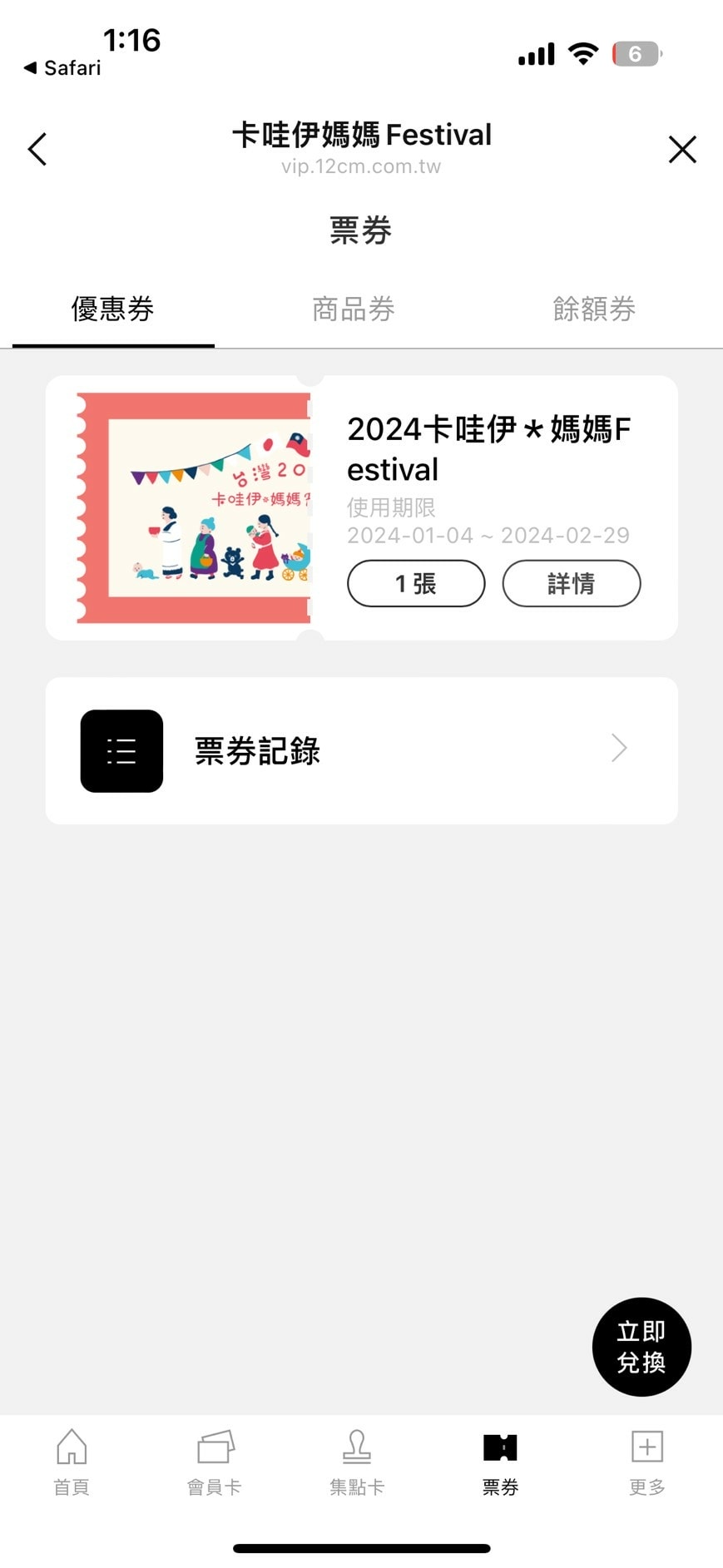Open the 更多 tab
This screenshot has height=1568, width=723.
(x=646, y=1462)
